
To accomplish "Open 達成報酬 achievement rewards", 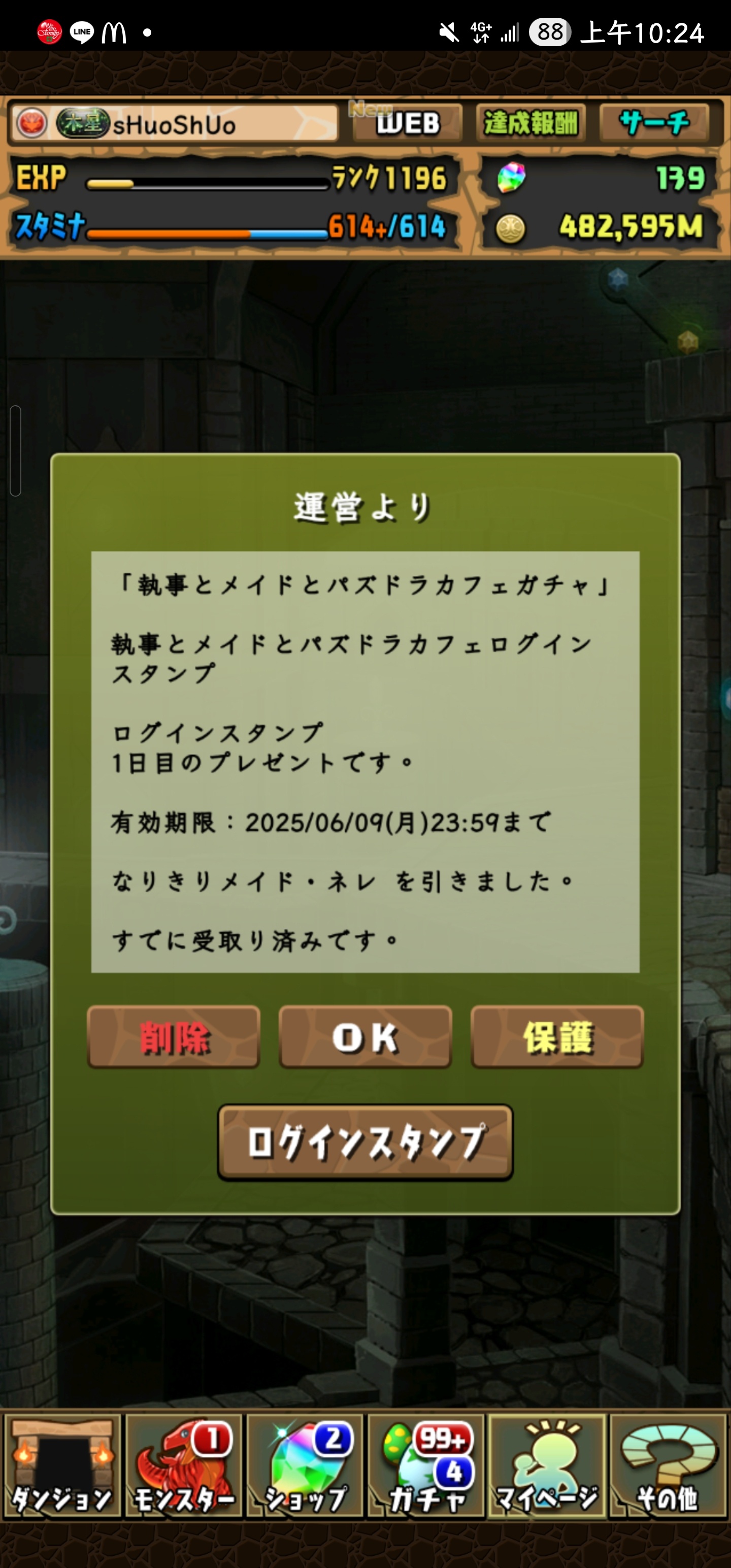I will click(530, 123).
